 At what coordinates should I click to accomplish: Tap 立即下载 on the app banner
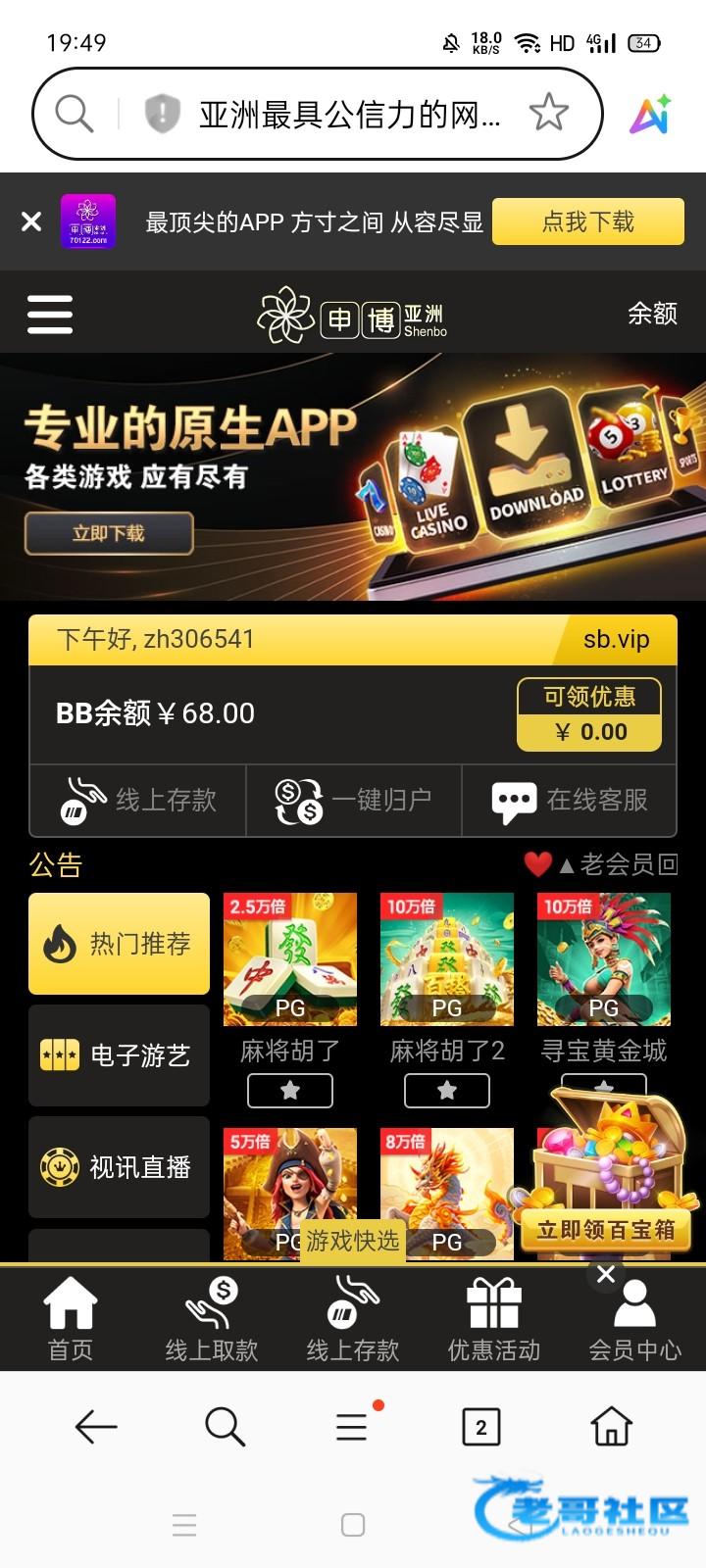point(109,533)
